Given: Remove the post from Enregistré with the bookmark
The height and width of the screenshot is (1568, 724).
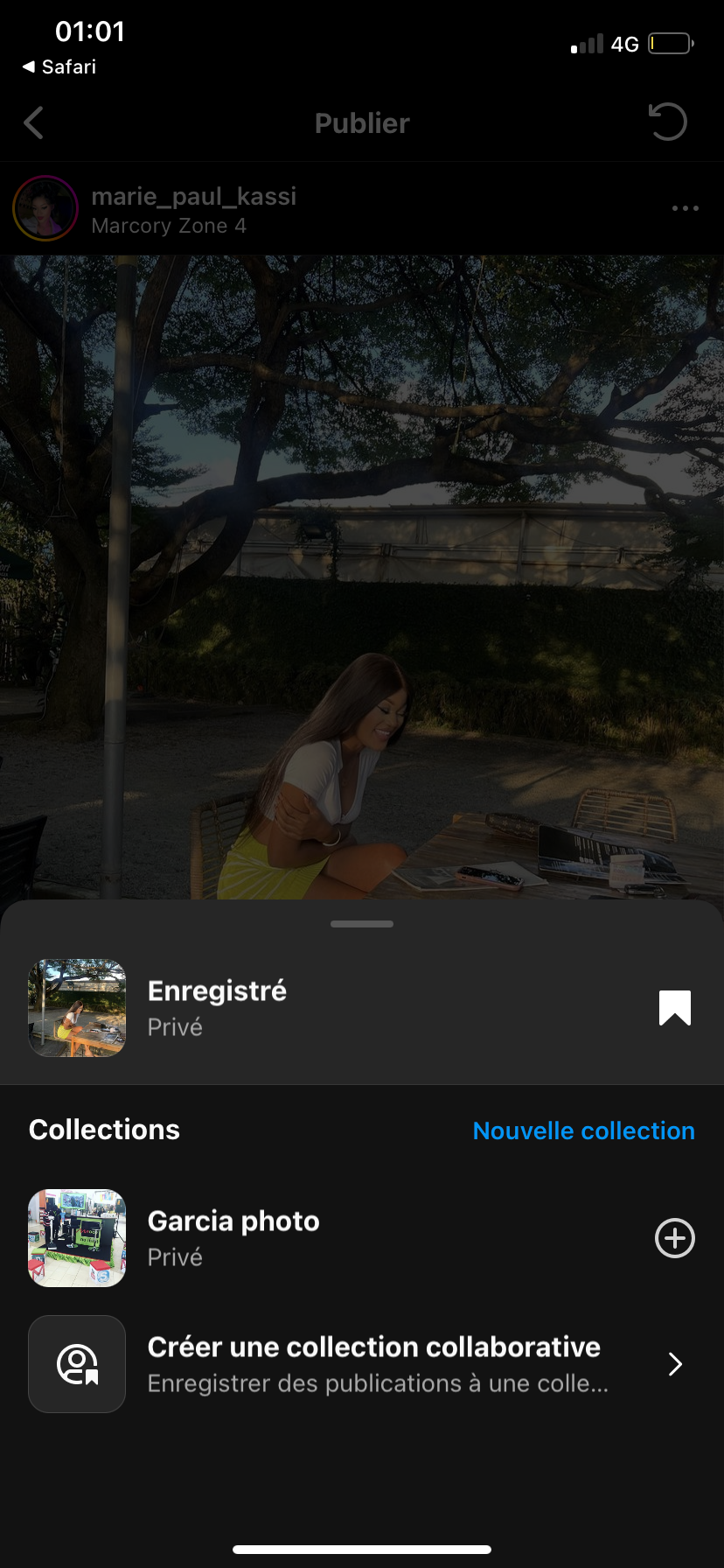Looking at the screenshot, I should pos(674,1008).
